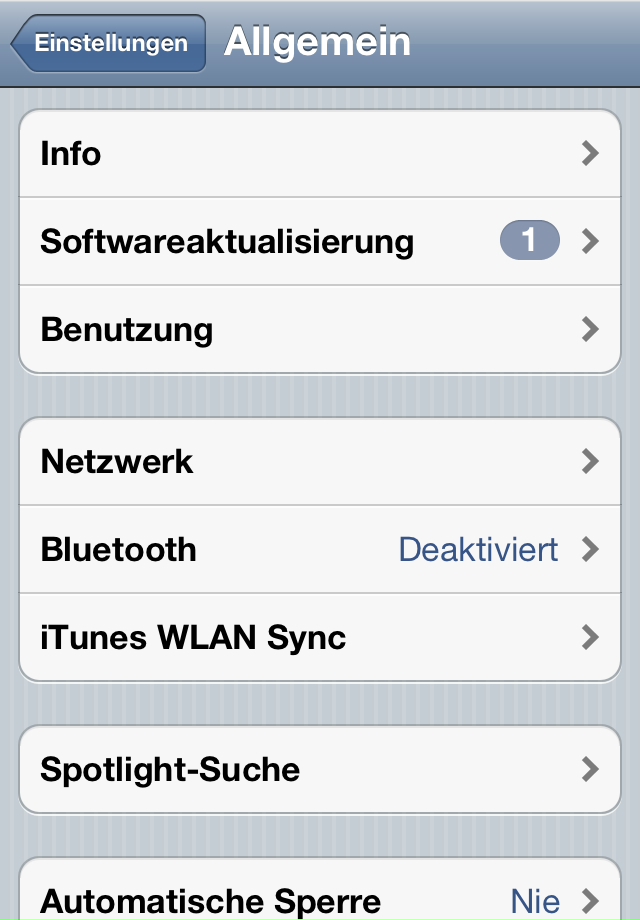Viewport: 640px width, 920px height.
Task: Open the Info row
Action: click(x=320, y=154)
